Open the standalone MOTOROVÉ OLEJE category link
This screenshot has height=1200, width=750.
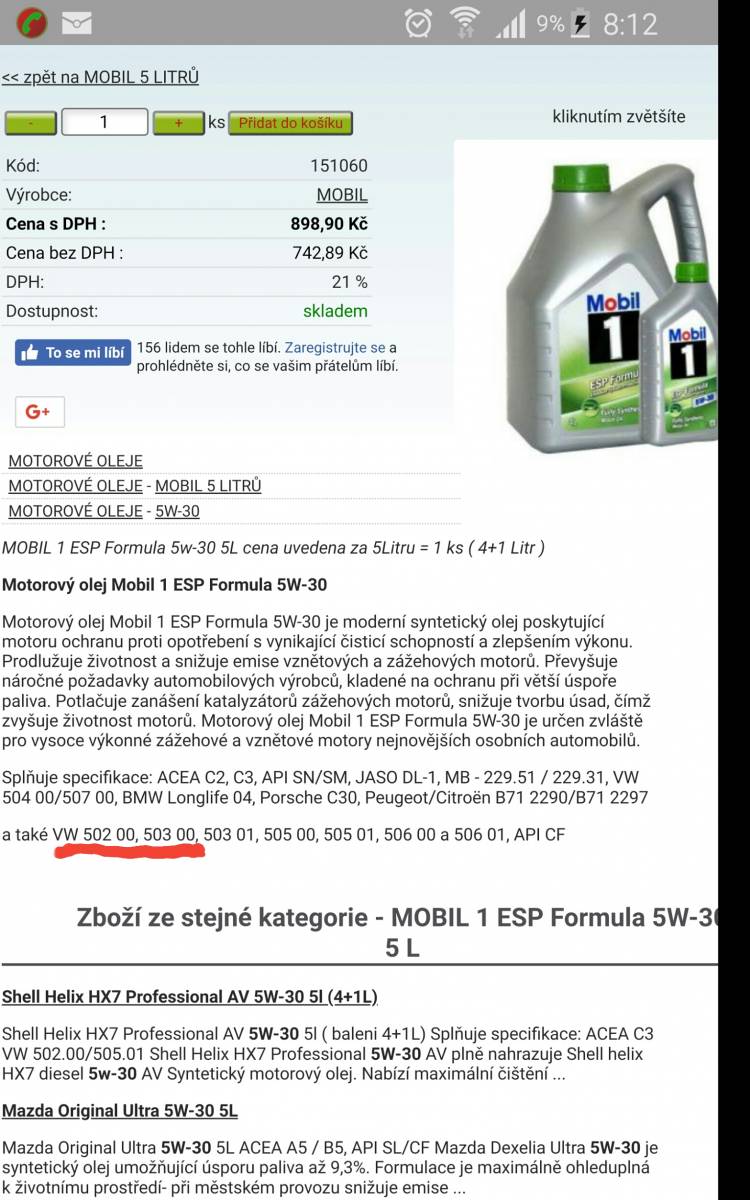pyautogui.click(x=75, y=461)
